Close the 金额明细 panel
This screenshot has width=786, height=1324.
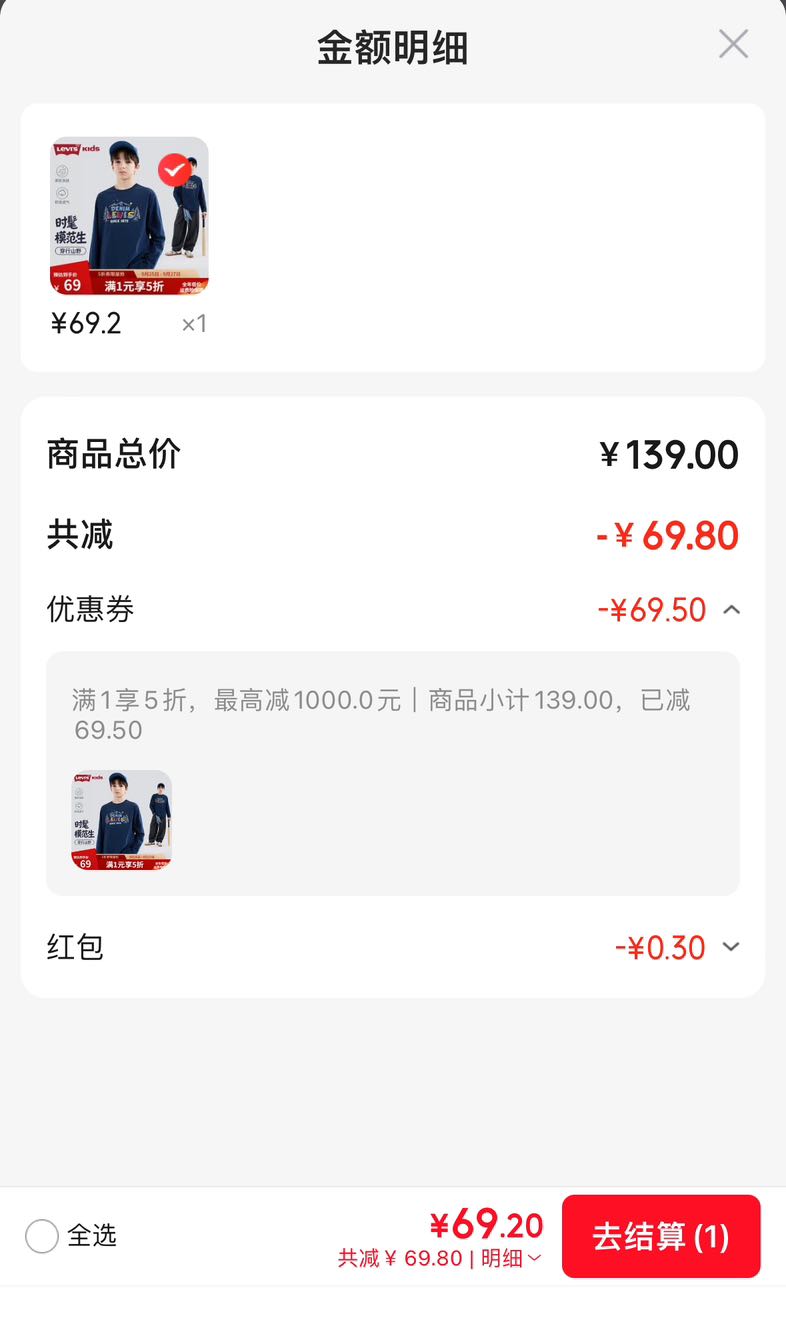733,44
